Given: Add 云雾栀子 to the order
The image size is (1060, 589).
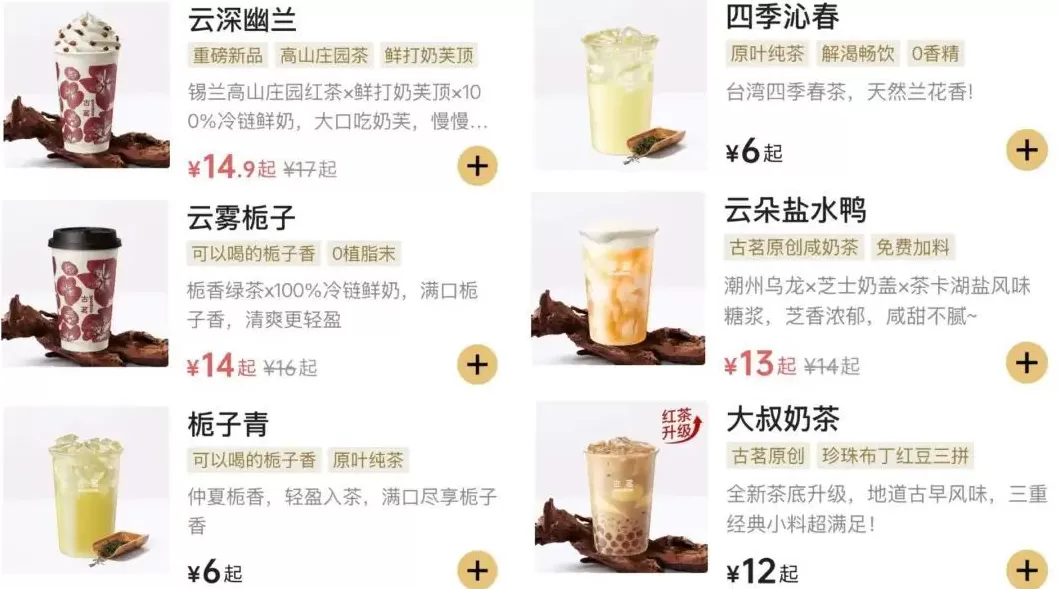Looking at the screenshot, I should [477, 365].
